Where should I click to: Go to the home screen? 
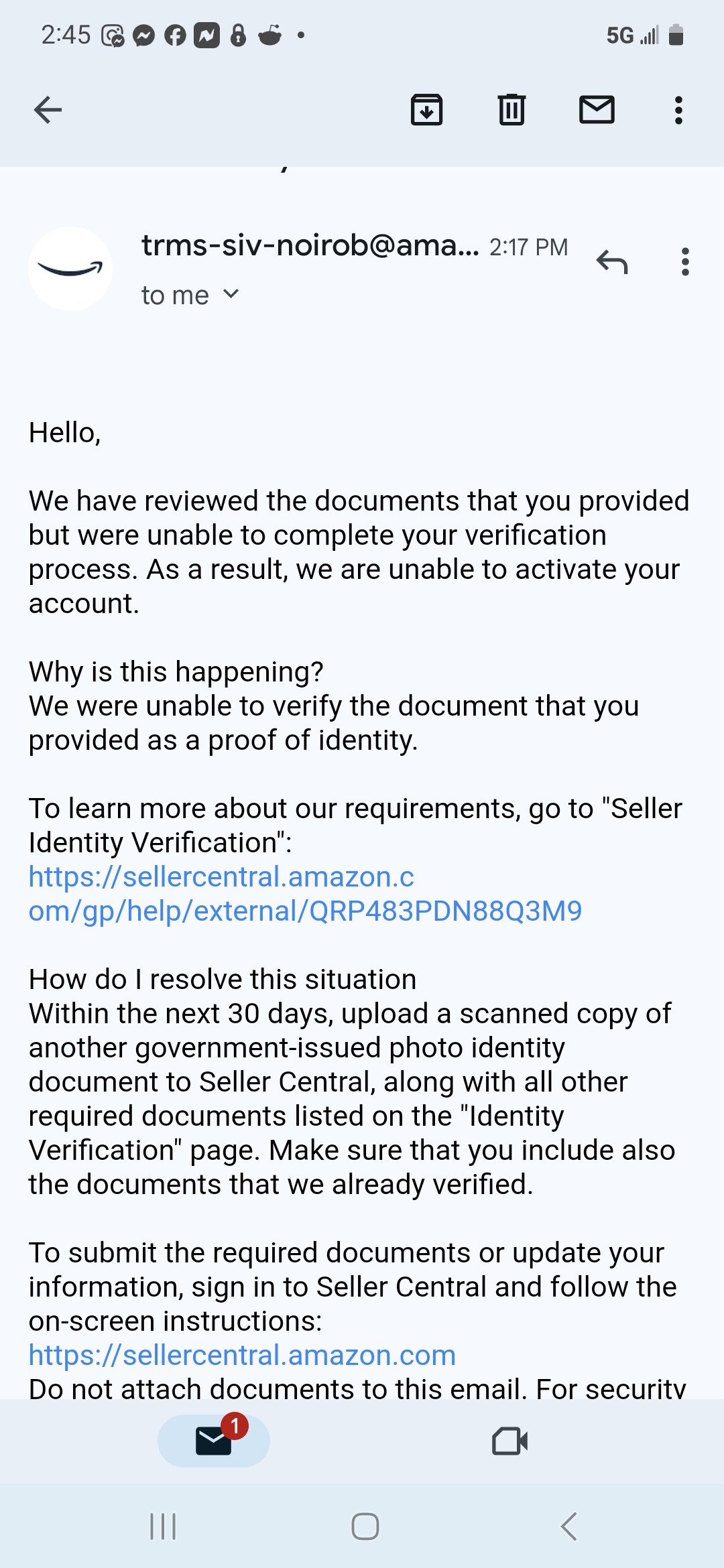365,1526
